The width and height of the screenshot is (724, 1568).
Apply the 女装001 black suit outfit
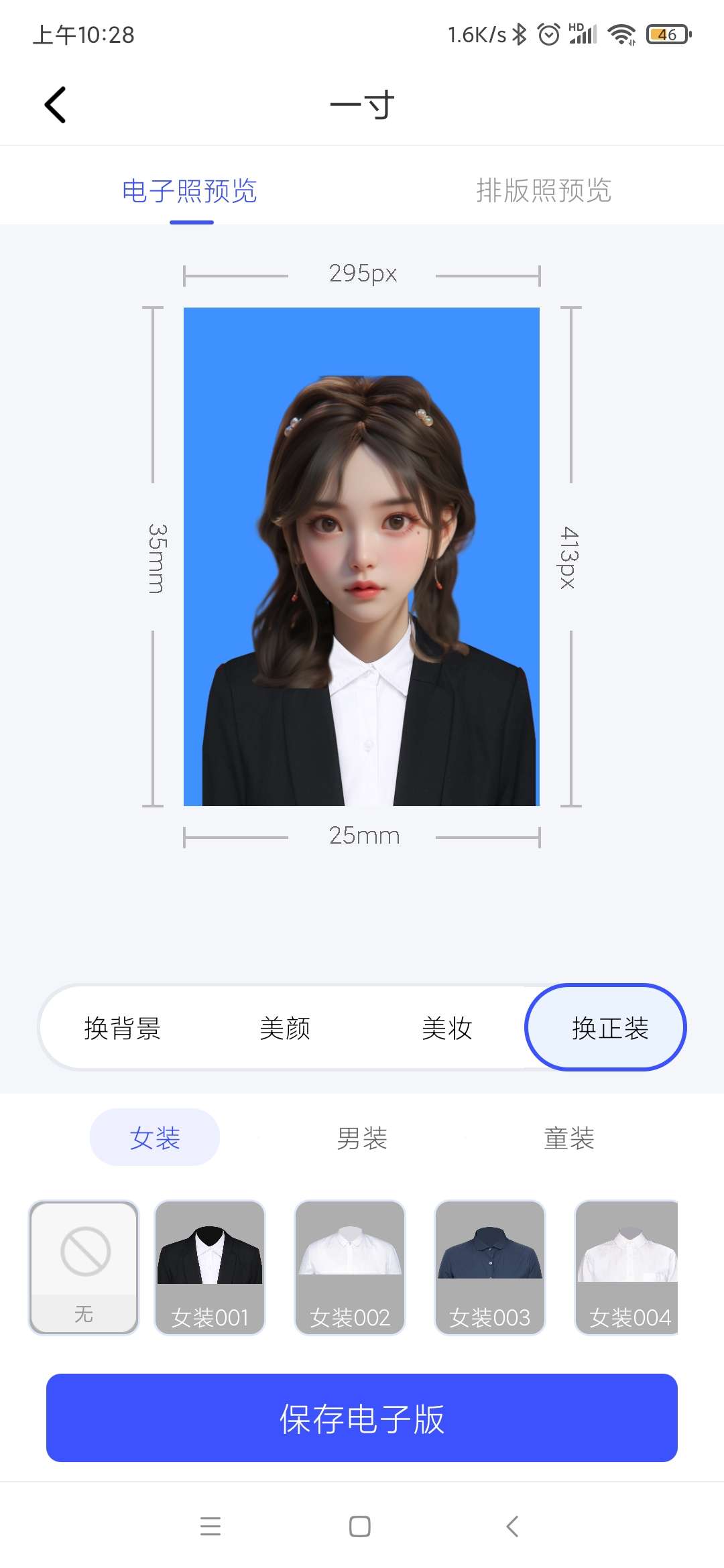coord(210,1267)
